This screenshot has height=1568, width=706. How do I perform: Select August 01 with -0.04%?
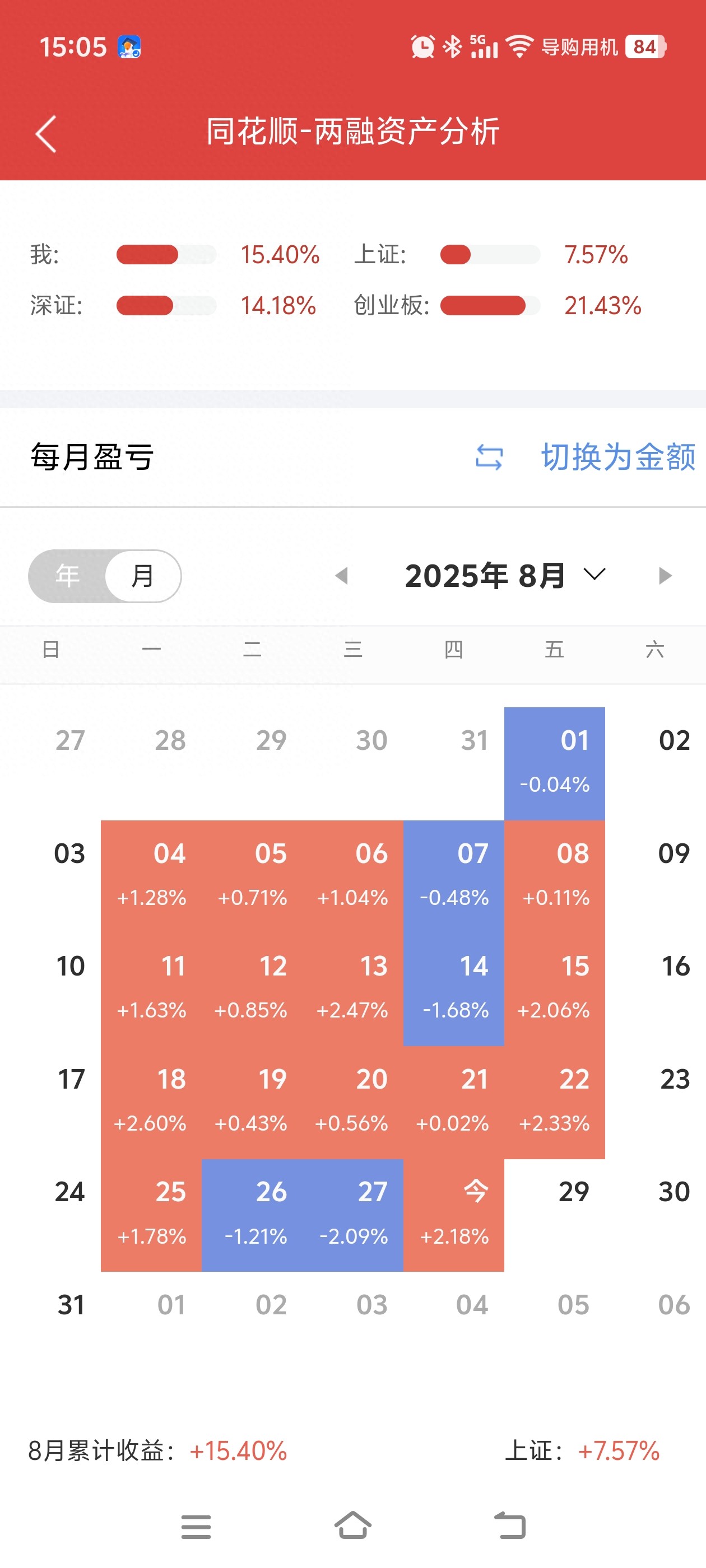click(554, 763)
